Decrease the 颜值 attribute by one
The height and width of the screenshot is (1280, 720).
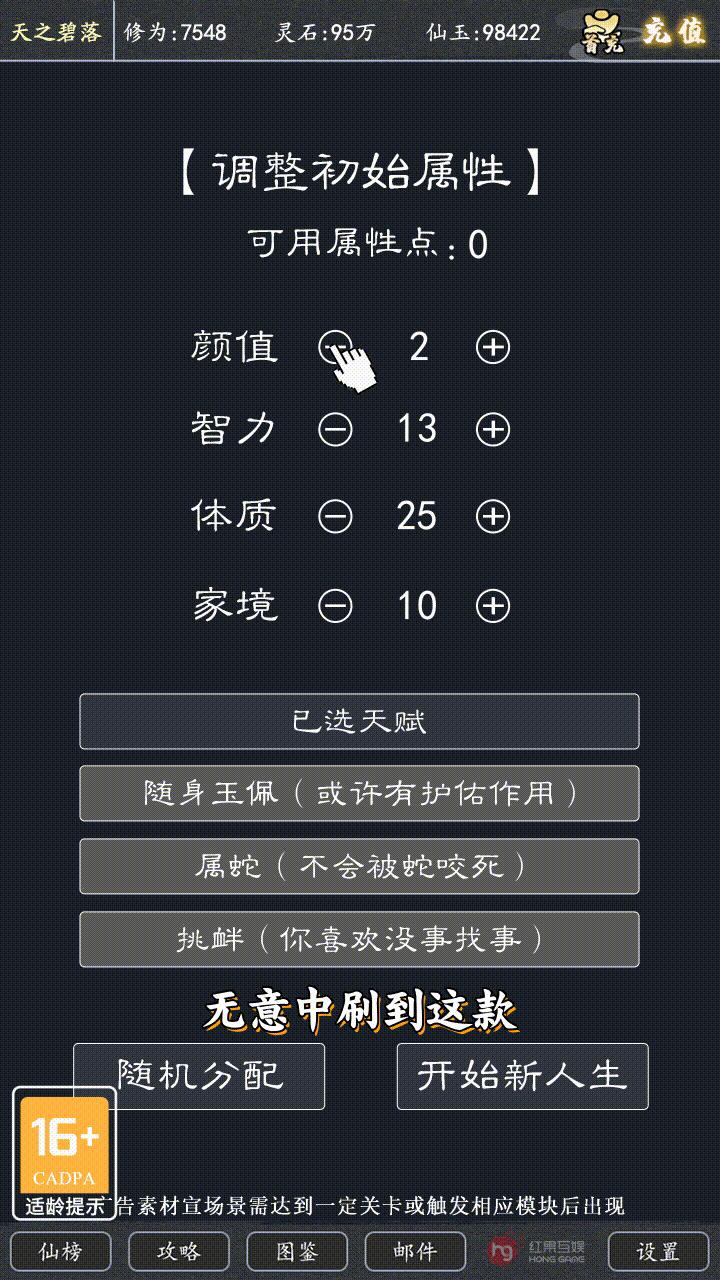334,347
